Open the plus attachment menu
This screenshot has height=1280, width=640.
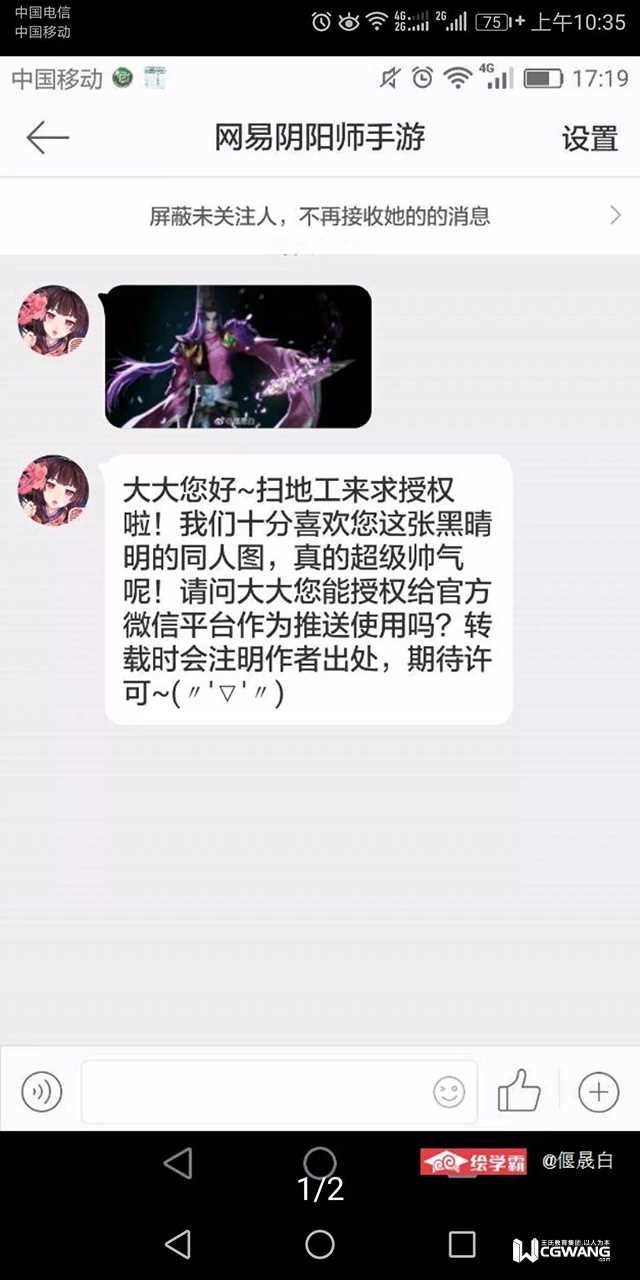599,1092
